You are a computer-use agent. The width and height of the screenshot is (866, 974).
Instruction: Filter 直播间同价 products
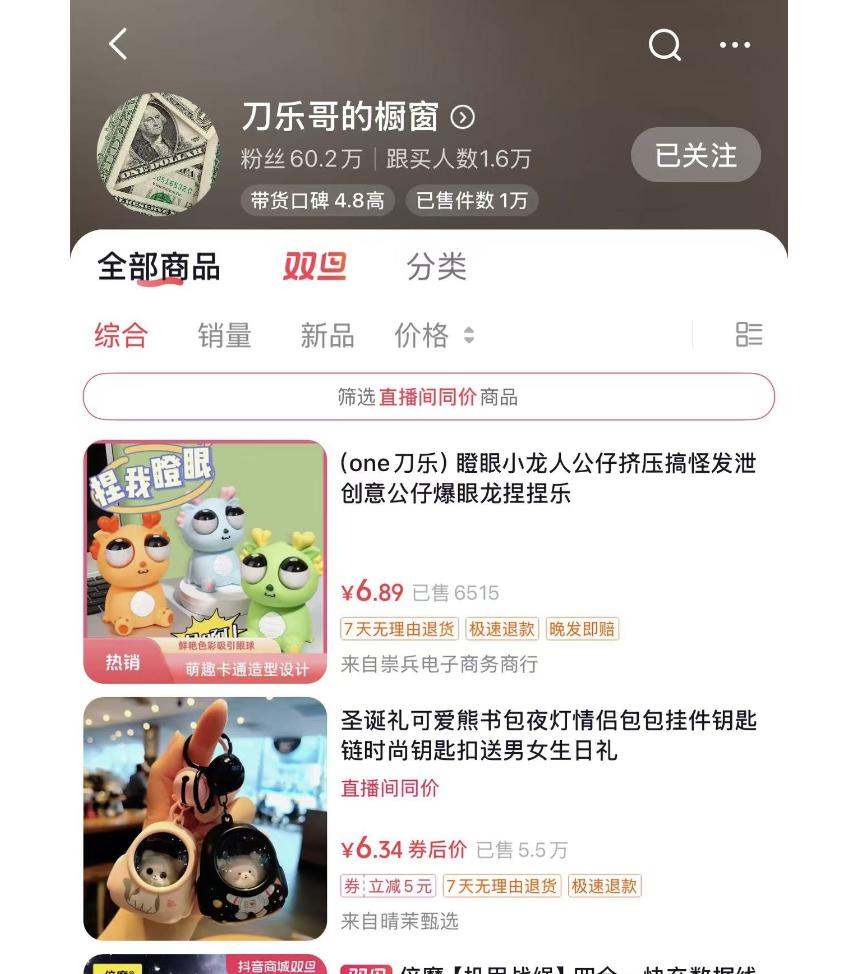point(428,397)
